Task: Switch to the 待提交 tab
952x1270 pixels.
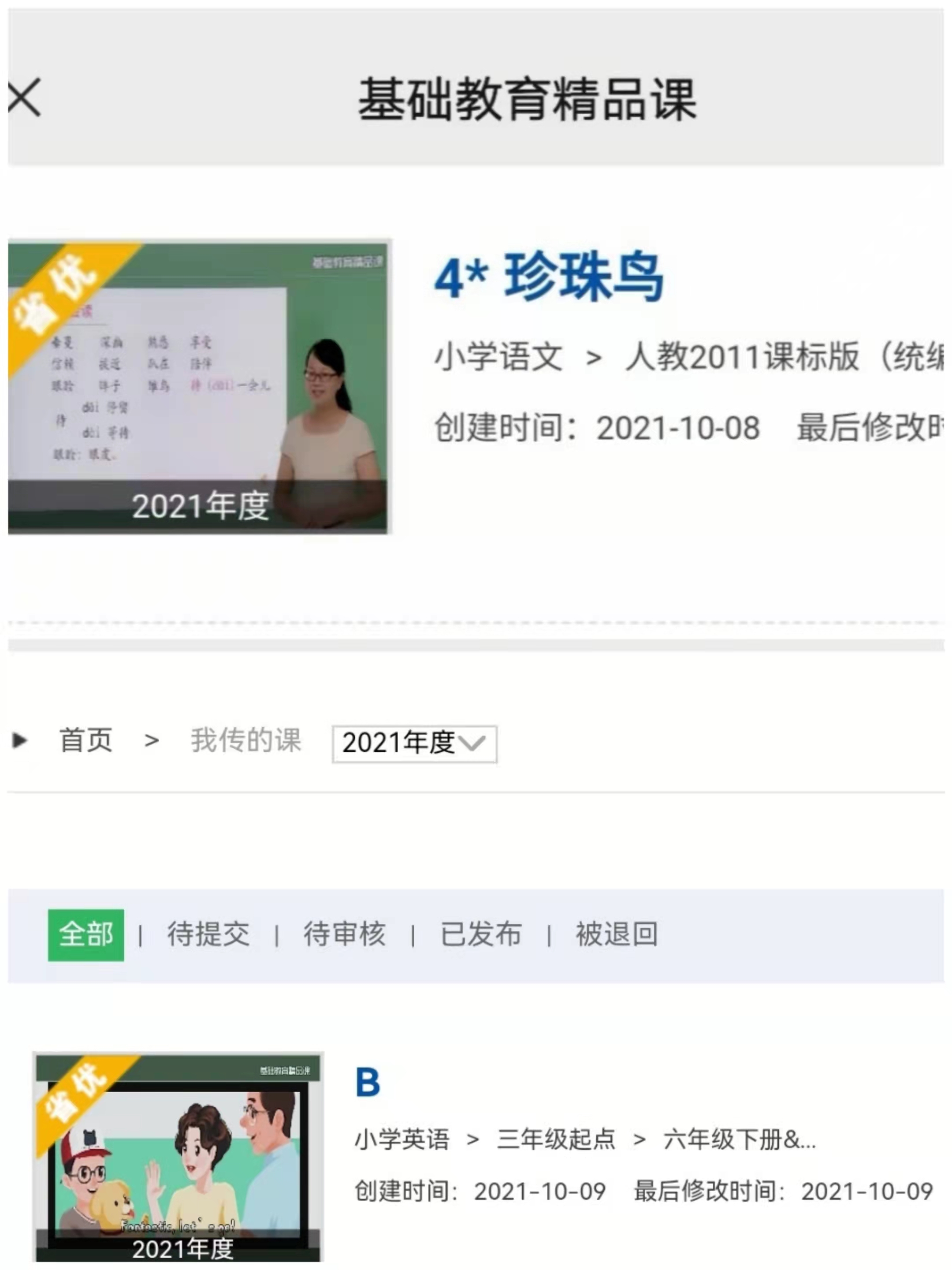Action: [208, 934]
